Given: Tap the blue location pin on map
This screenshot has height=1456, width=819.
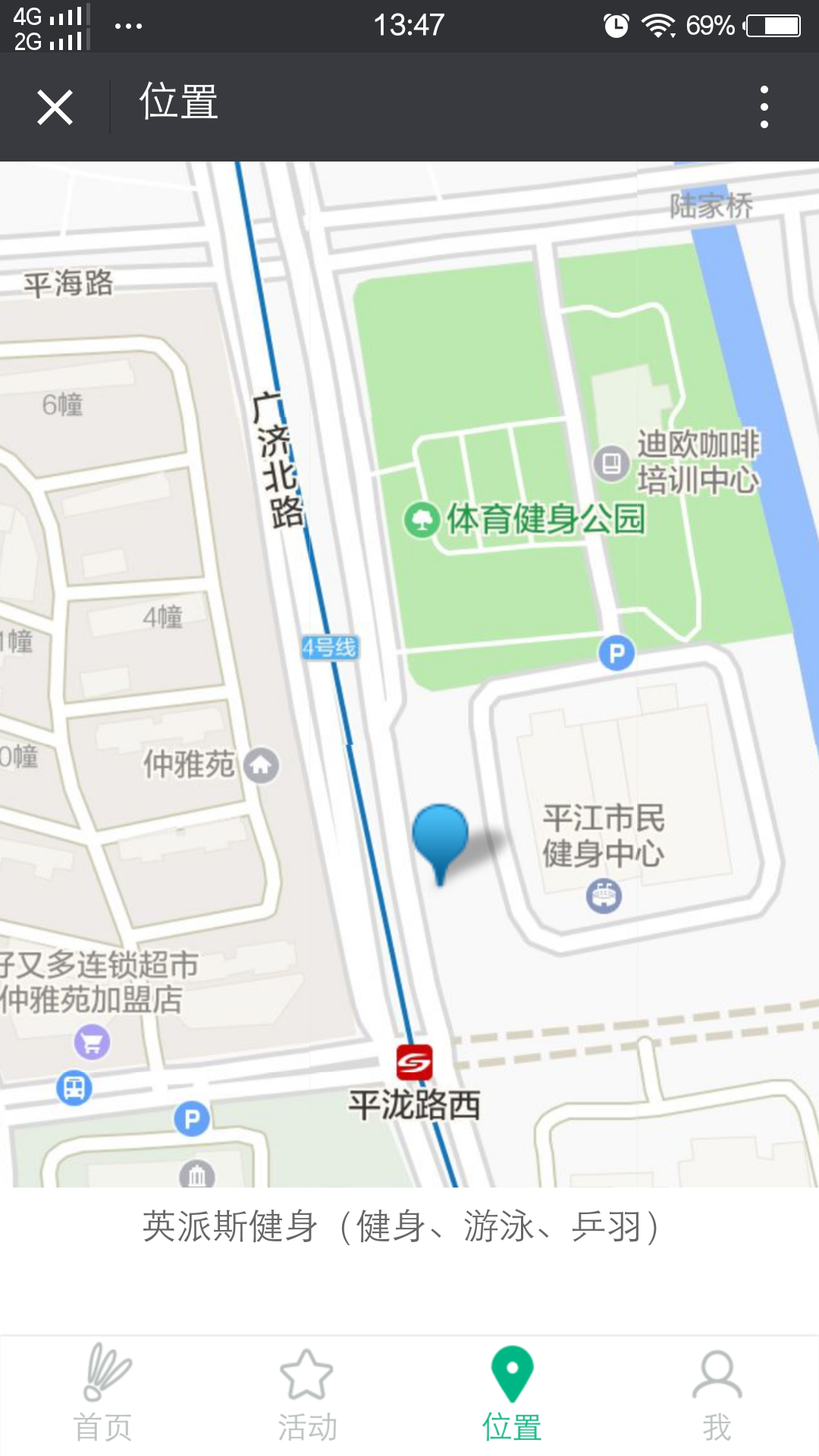Looking at the screenshot, I should (440, 836).
